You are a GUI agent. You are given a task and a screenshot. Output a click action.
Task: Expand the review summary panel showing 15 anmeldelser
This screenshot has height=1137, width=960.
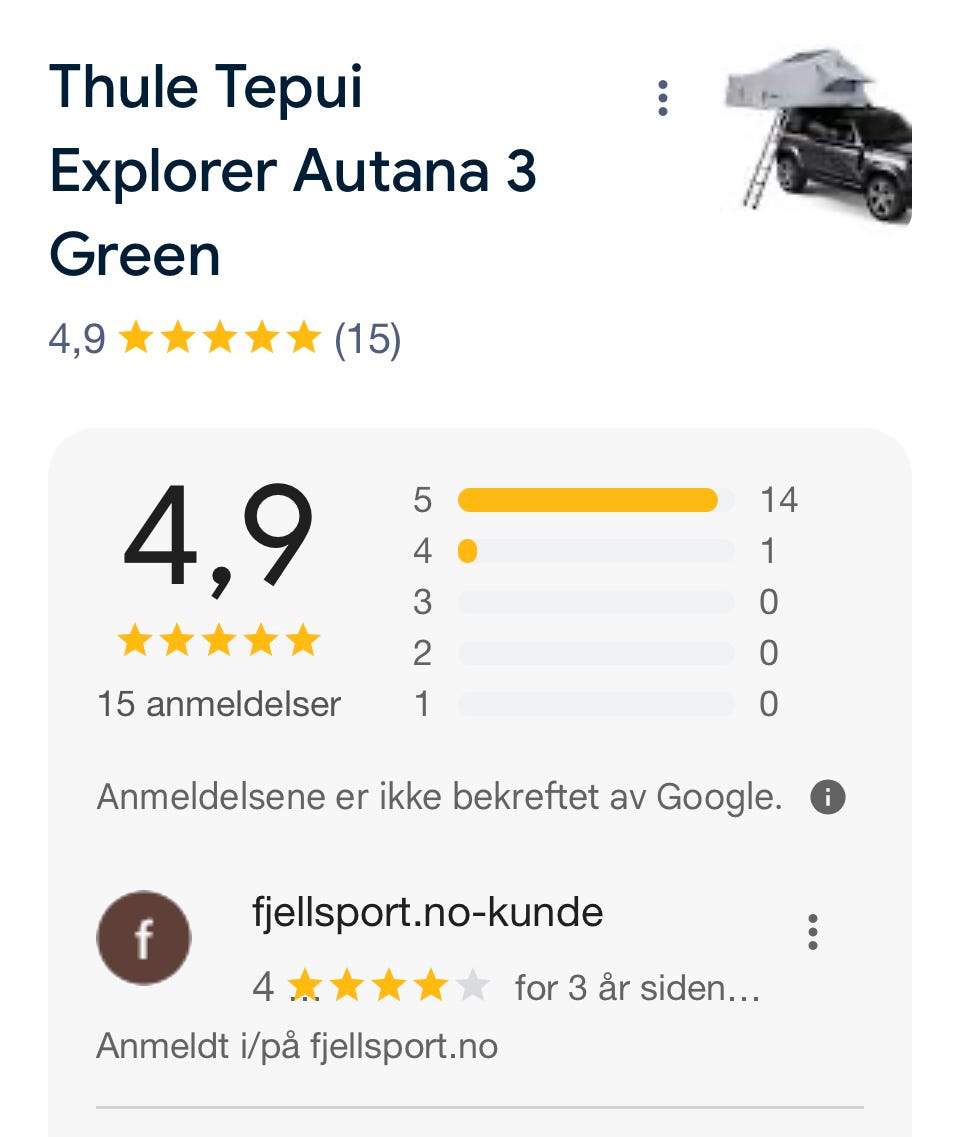(218, 703)
